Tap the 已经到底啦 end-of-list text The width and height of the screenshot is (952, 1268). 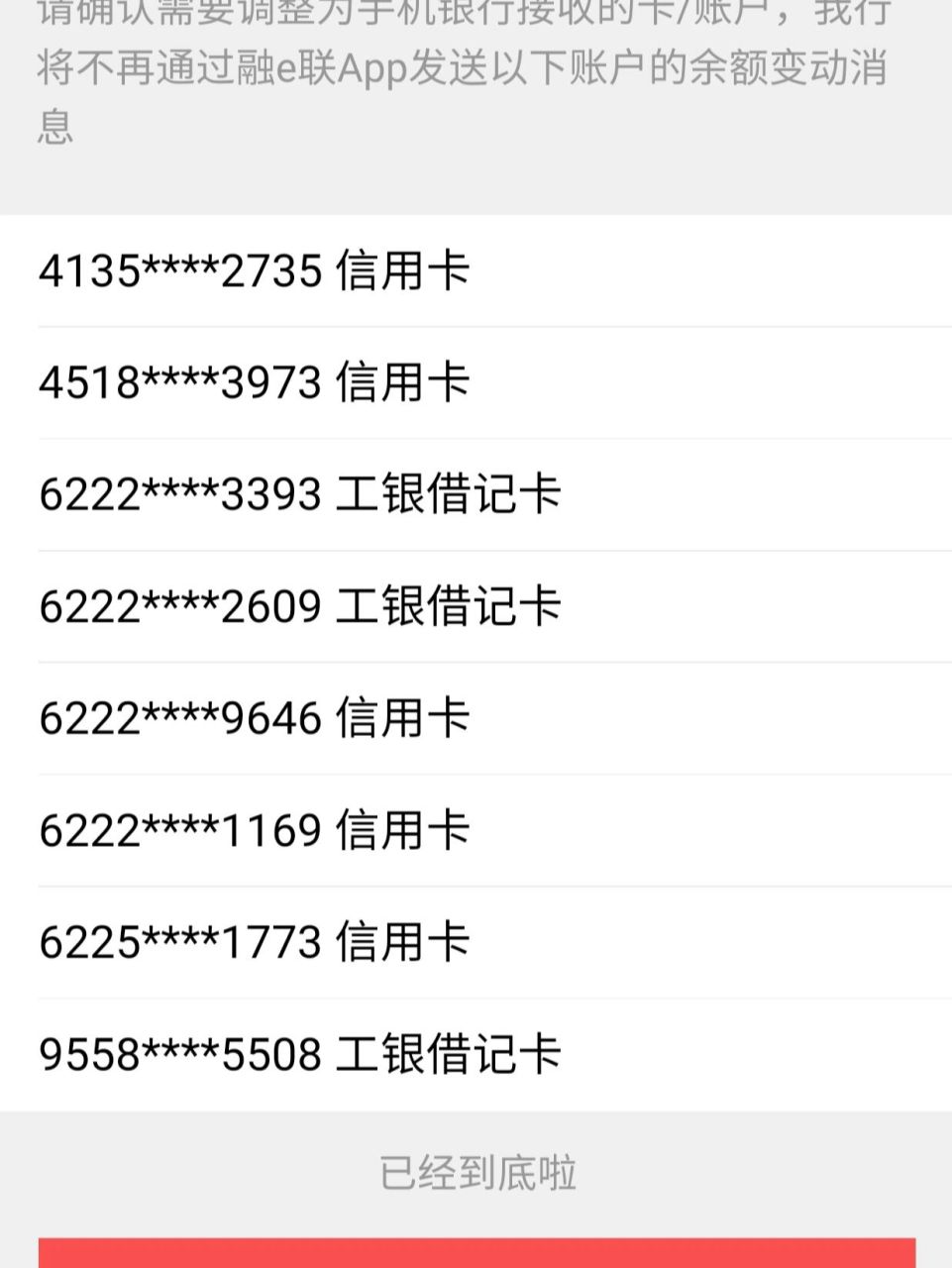[476, 1173]
